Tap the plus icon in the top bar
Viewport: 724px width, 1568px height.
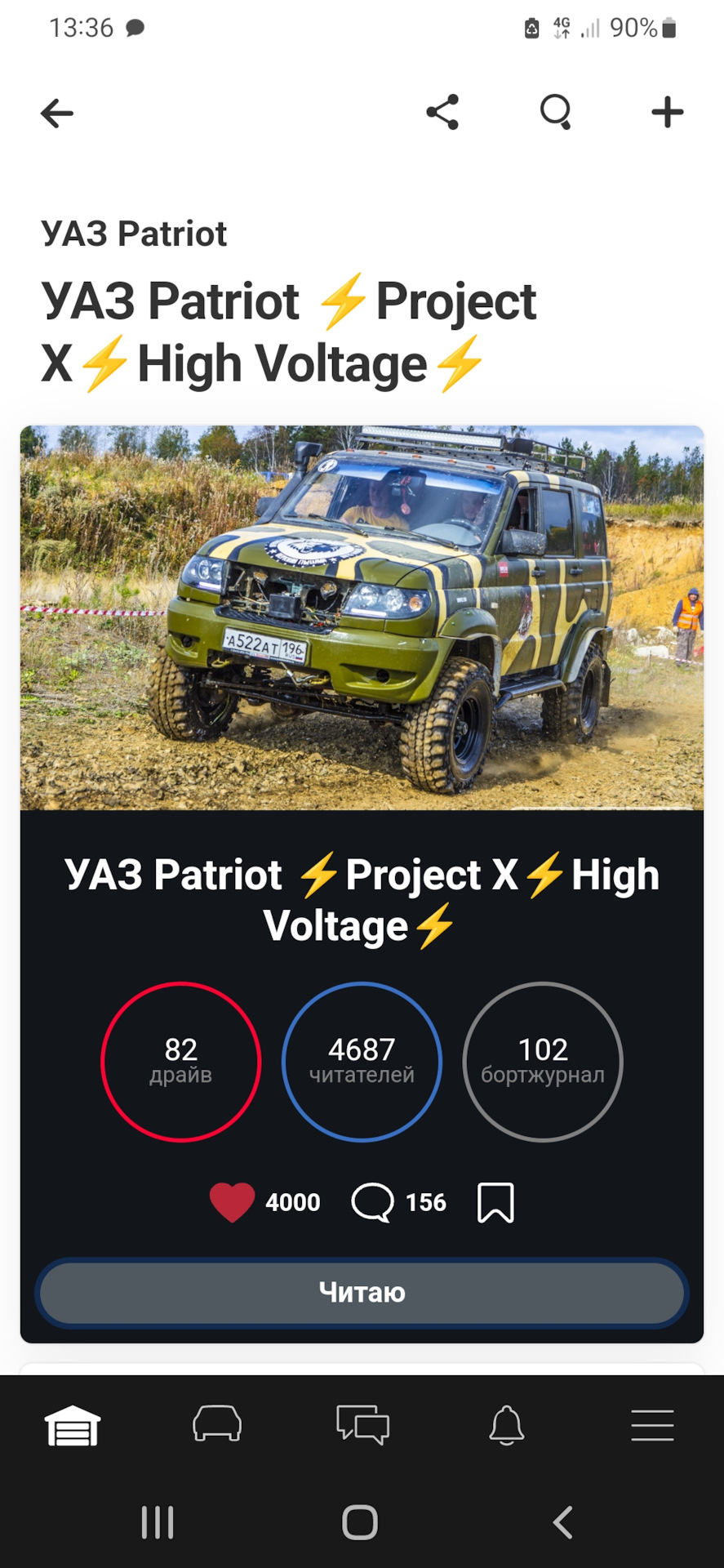coord(667,112)
